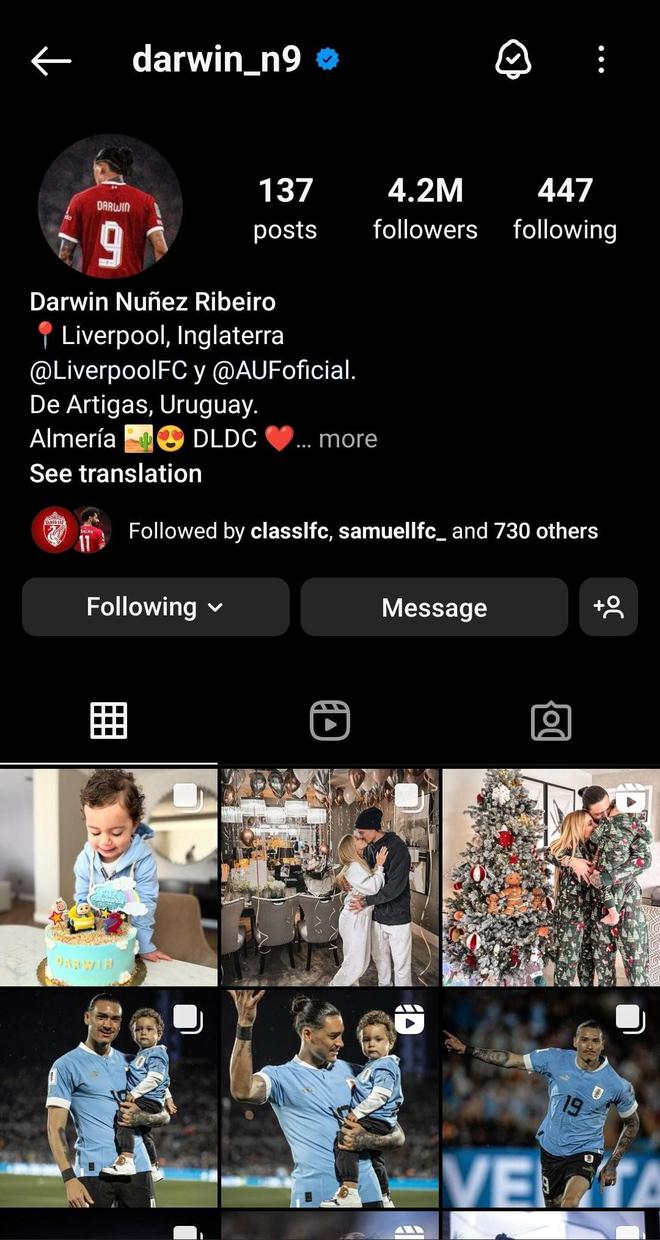Open the three-dot overflow menu
This screenshot has height=1240, width=660.
click(x=601, y=60)
